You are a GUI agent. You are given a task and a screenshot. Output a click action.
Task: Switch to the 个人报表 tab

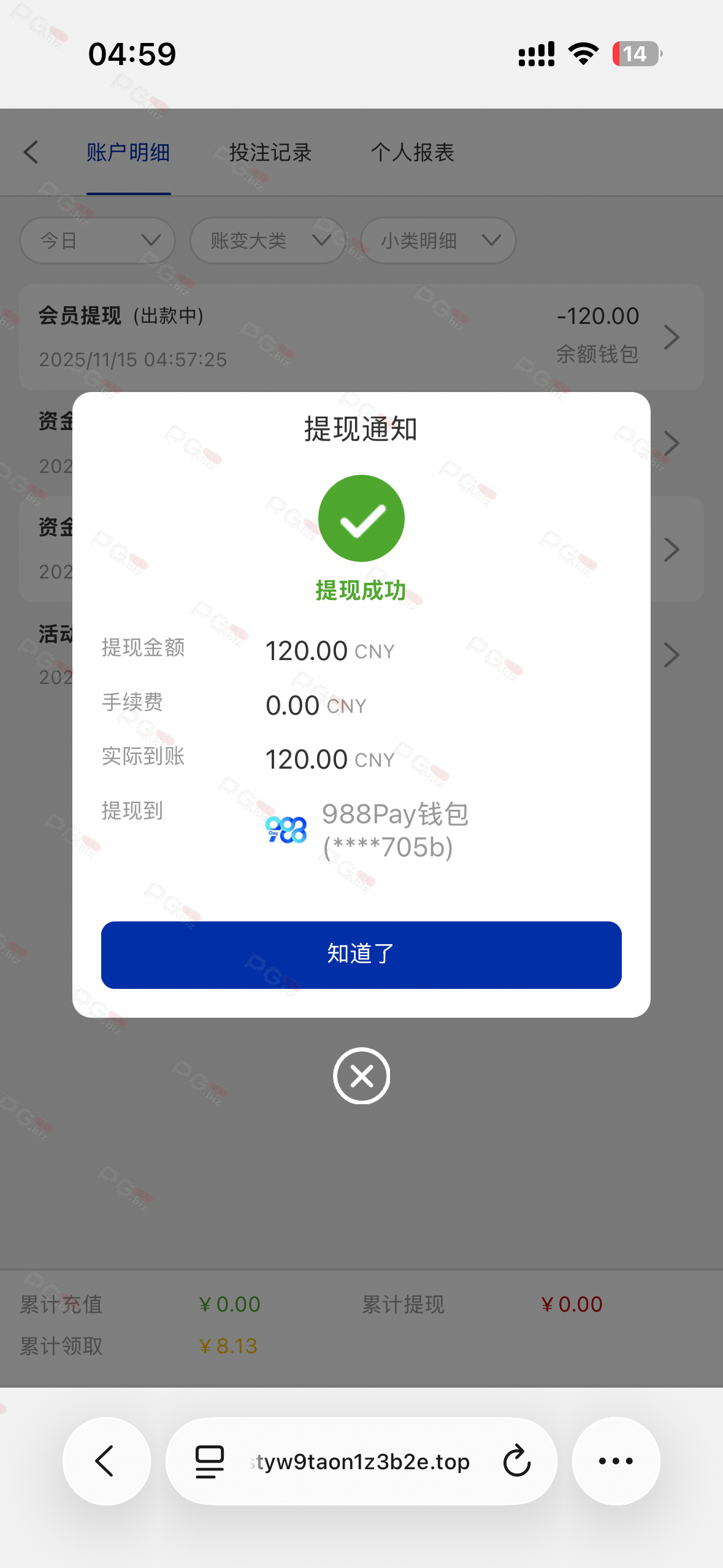[412, 152]
